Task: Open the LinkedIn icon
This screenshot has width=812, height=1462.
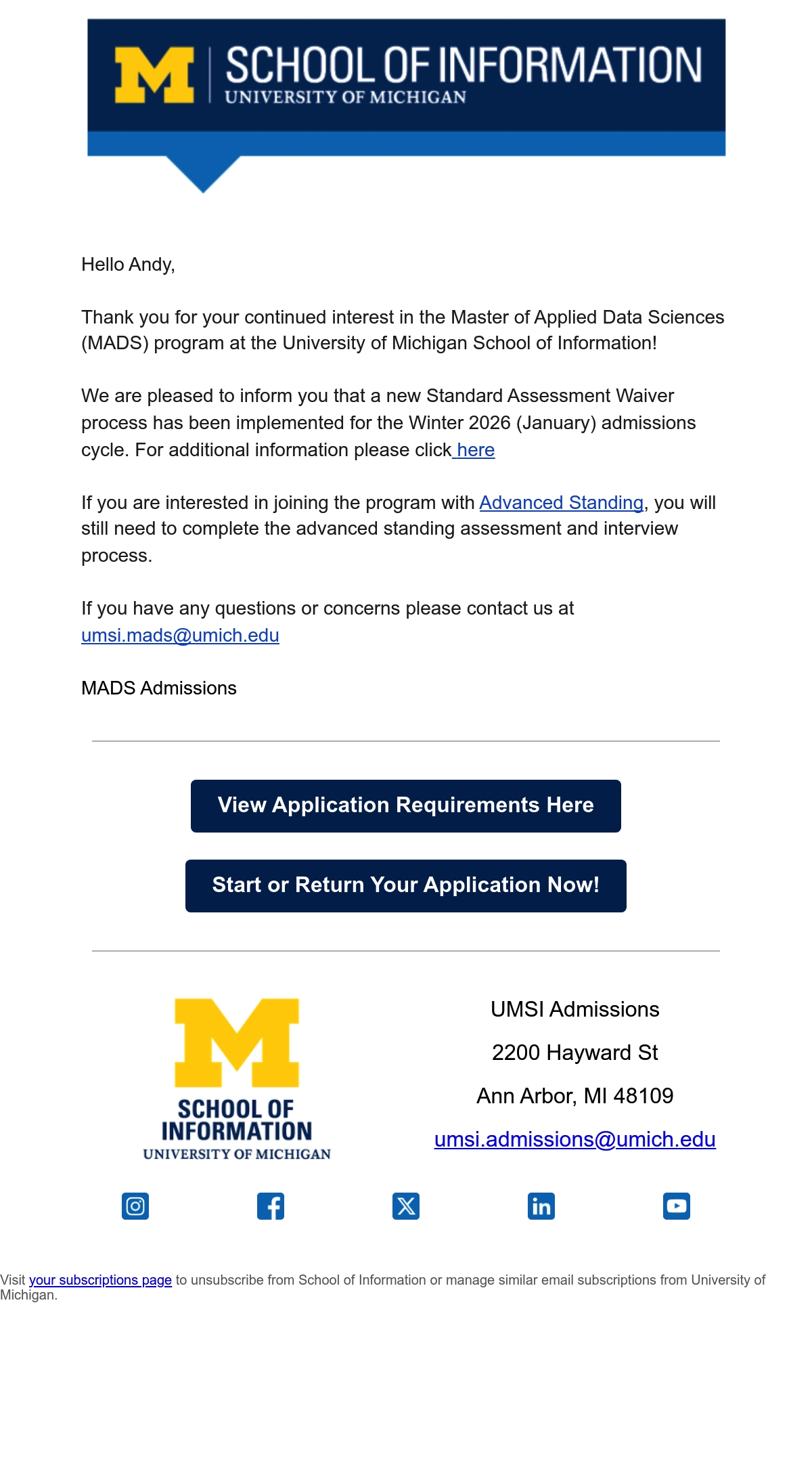Action: (541, 1206)
